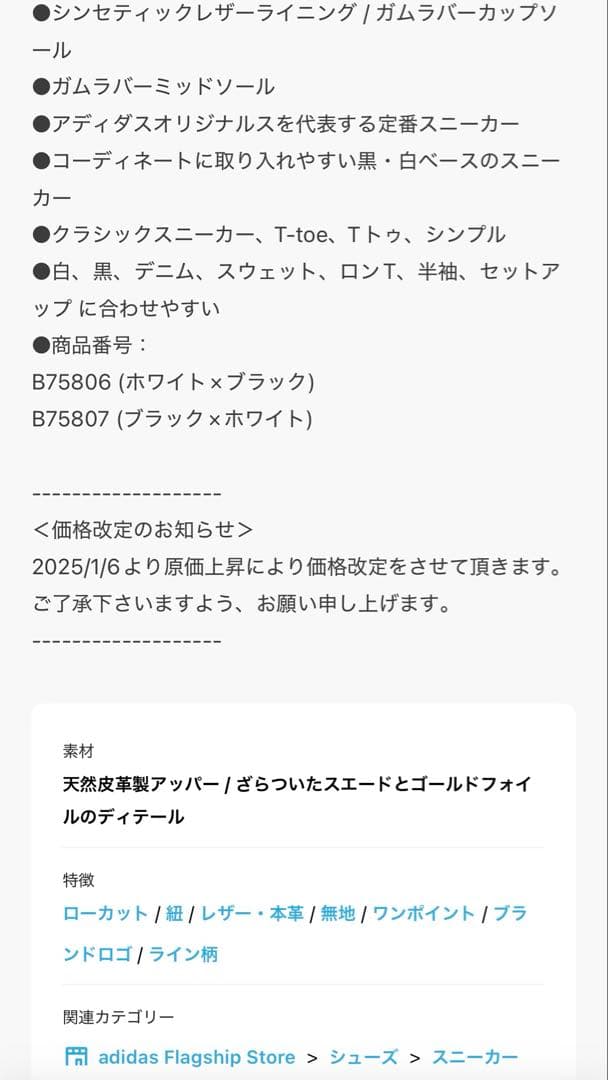Open the ローカット feature link
The height and width of the screenshot is (1080, 608).
(x=104, y=913)
